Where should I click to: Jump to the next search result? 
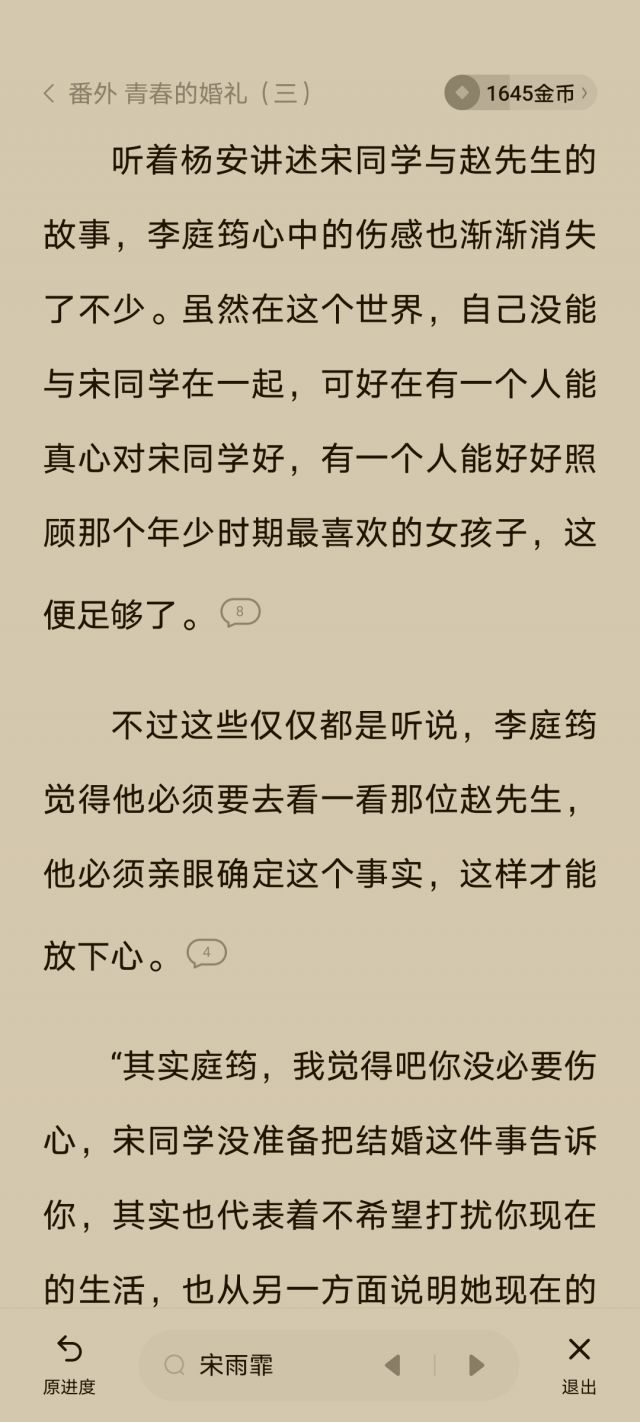pos(476,1365)
